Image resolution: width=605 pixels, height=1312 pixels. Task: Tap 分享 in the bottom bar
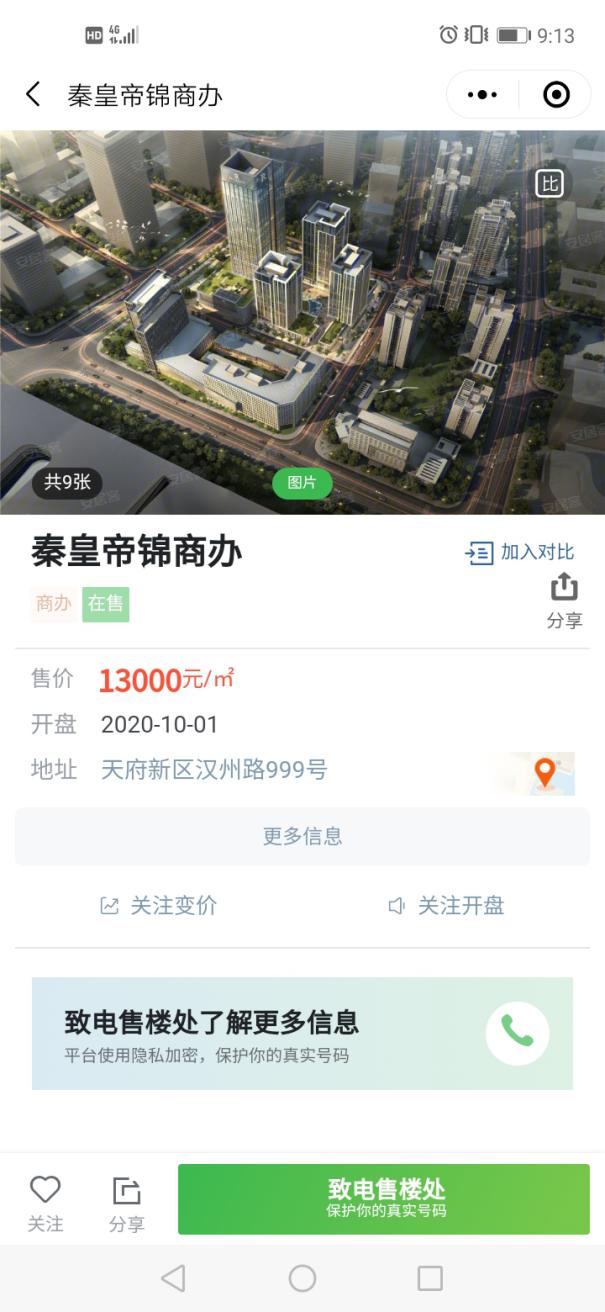[127, 1201]
